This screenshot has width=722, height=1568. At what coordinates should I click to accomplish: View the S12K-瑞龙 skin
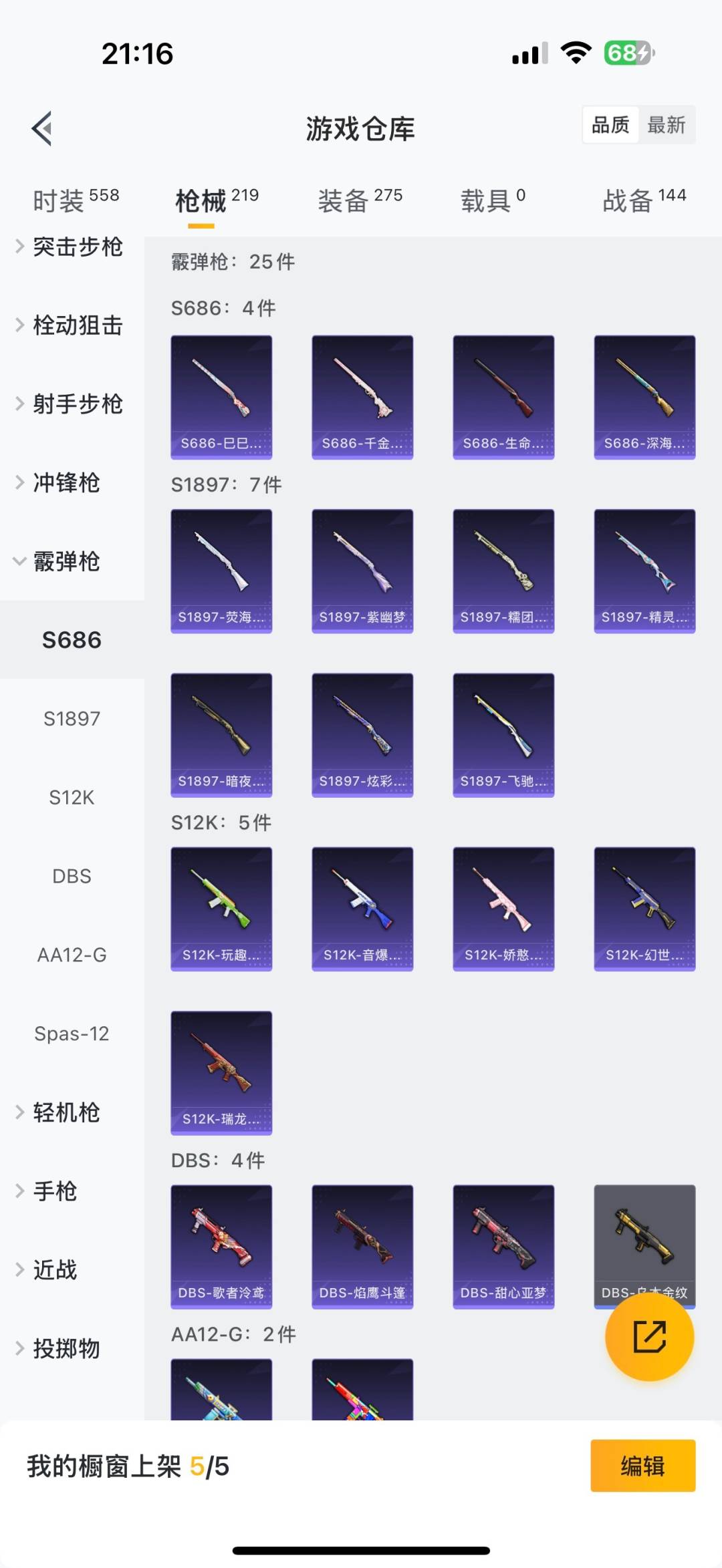tap(221, 1072)
